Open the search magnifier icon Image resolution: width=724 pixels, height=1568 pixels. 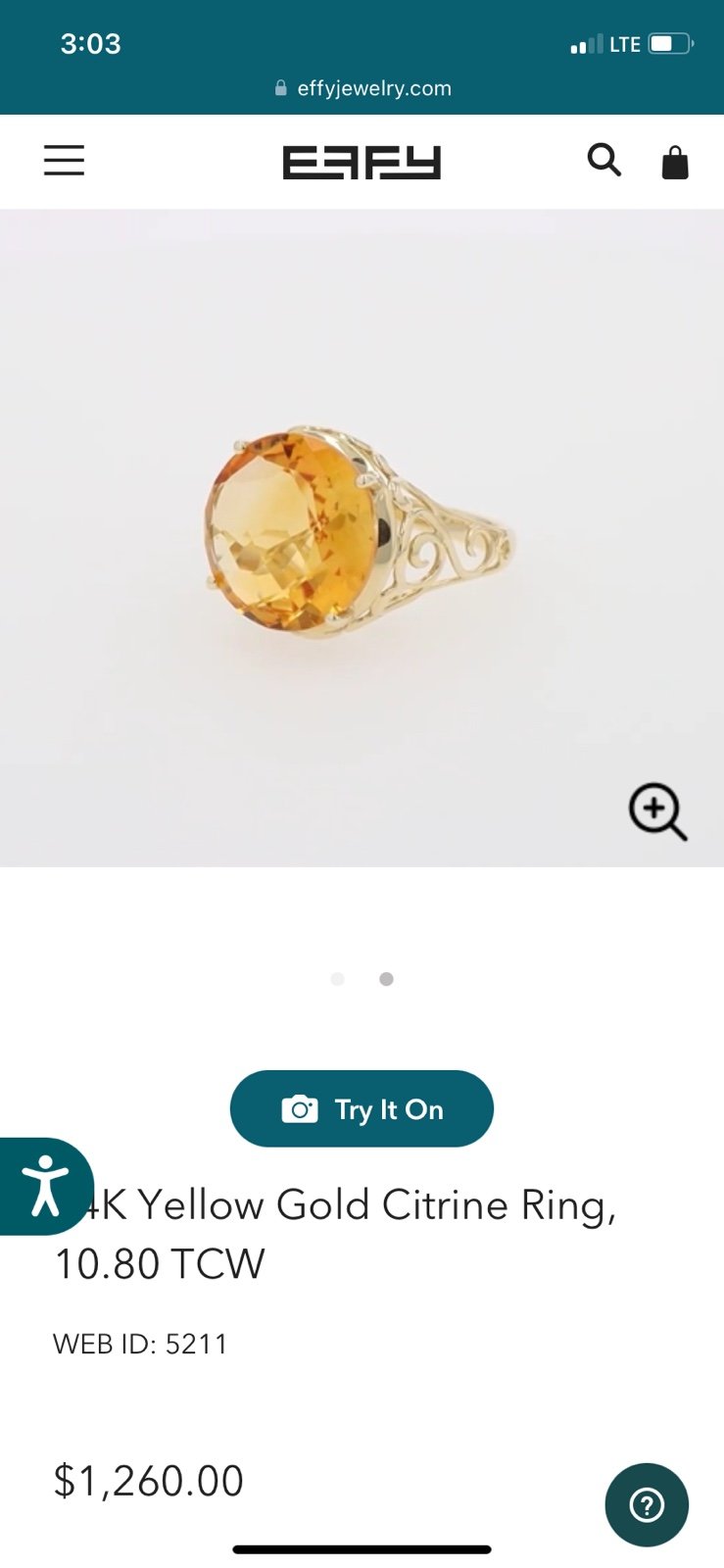604,160
